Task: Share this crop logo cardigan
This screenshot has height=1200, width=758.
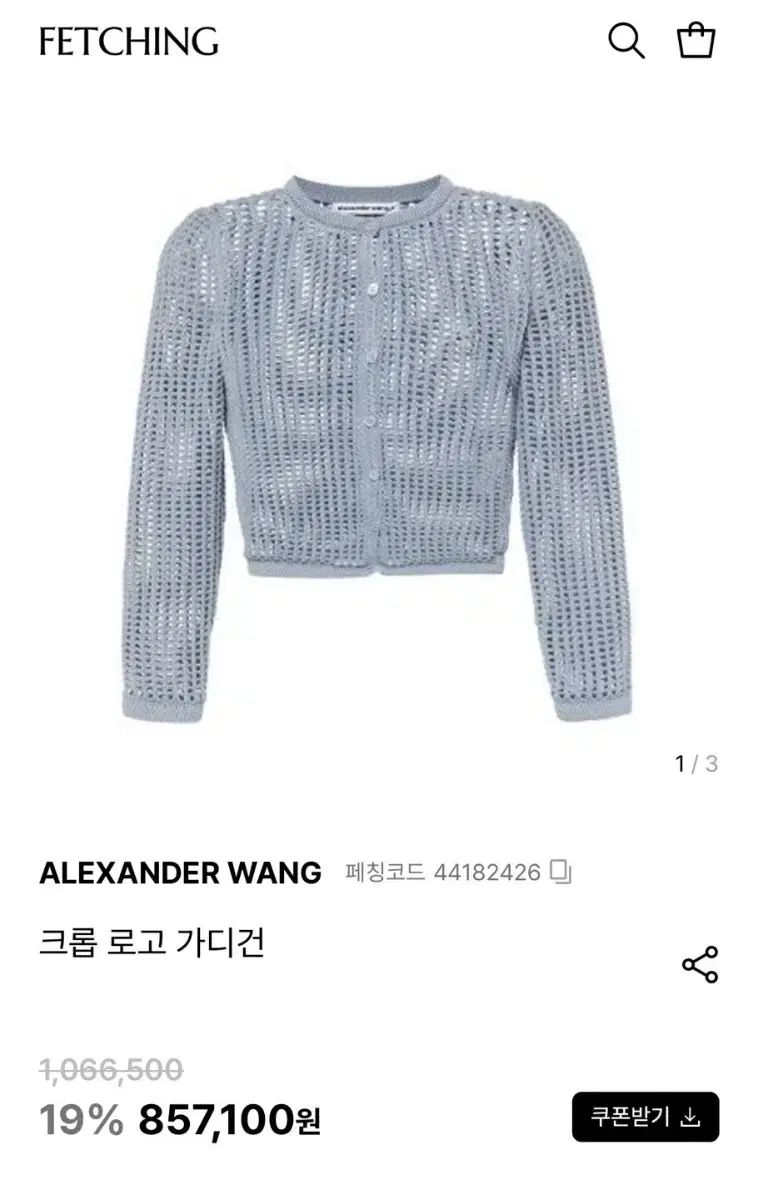Action: point(699,965)
